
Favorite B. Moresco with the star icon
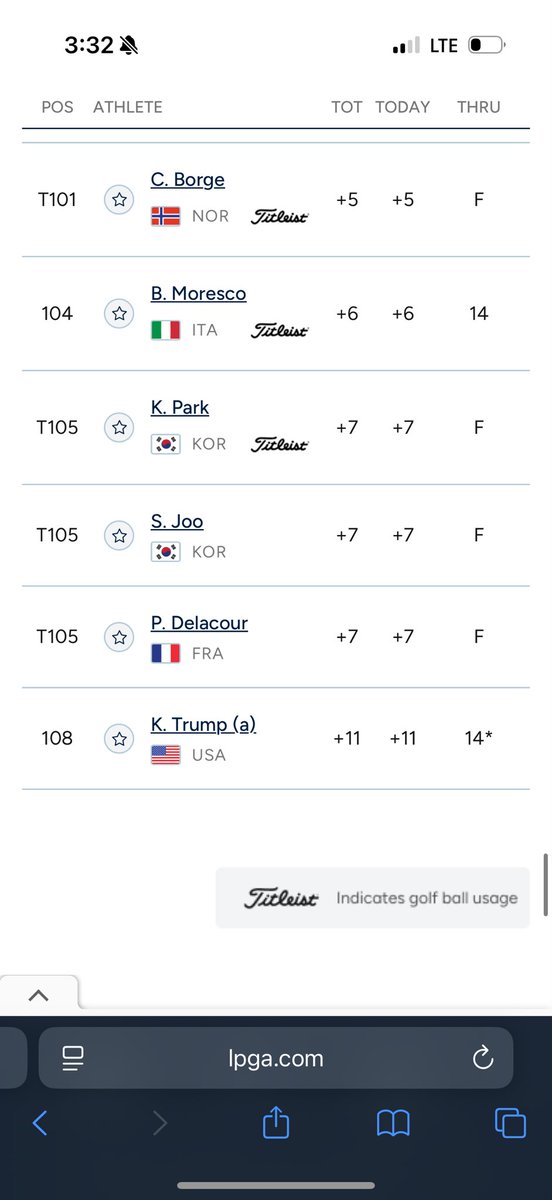119,314
